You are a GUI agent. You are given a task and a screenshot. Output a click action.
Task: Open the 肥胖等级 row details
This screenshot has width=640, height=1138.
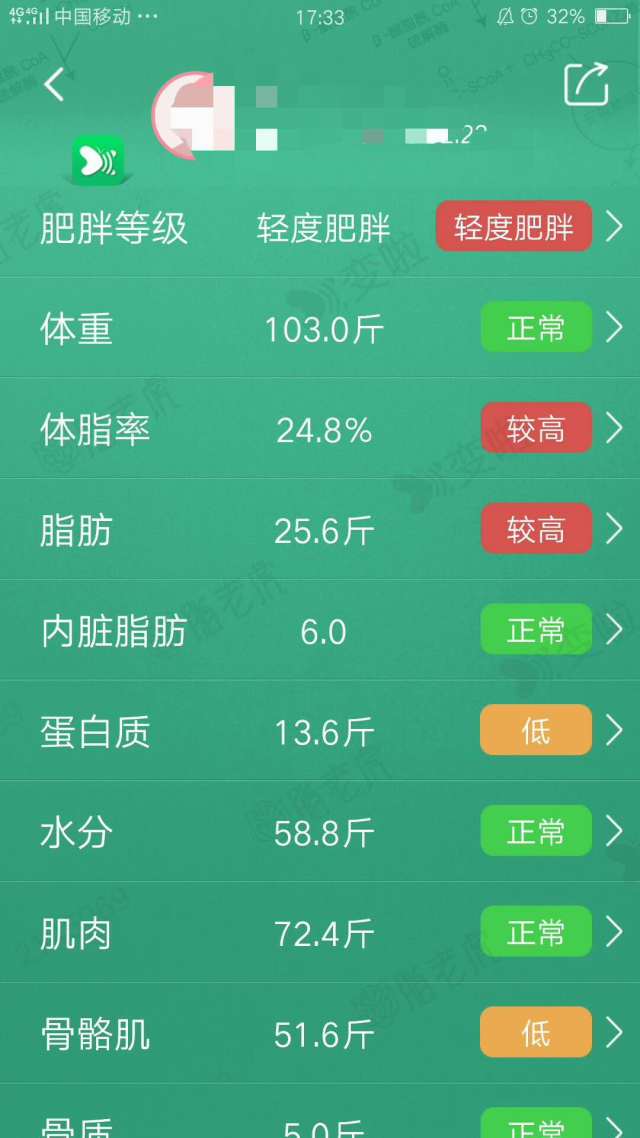tap(320, 227)
